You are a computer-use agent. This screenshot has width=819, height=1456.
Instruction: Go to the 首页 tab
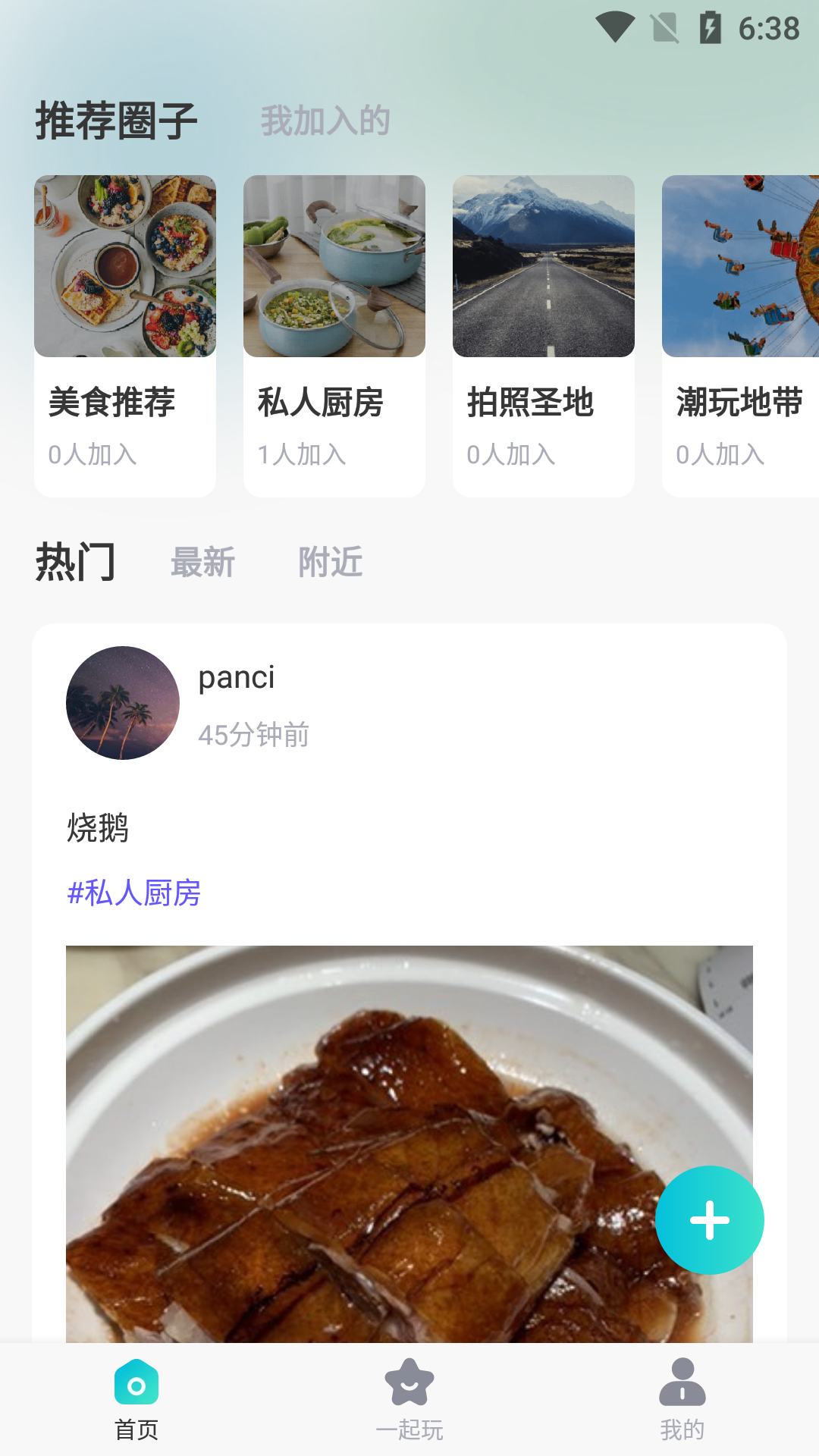click(136, 1399)
